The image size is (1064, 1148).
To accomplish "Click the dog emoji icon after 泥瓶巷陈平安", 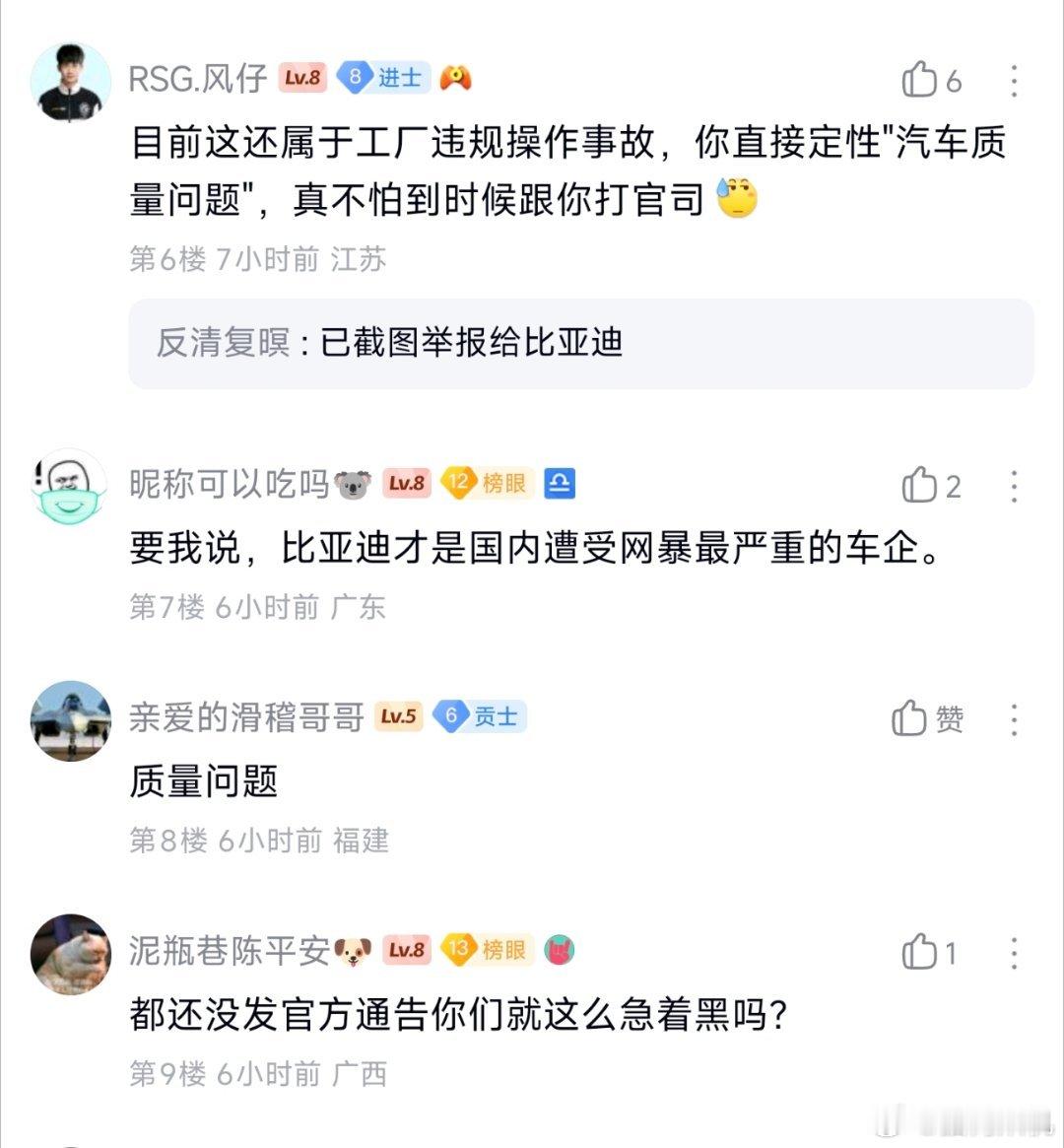I will (350, 952).
